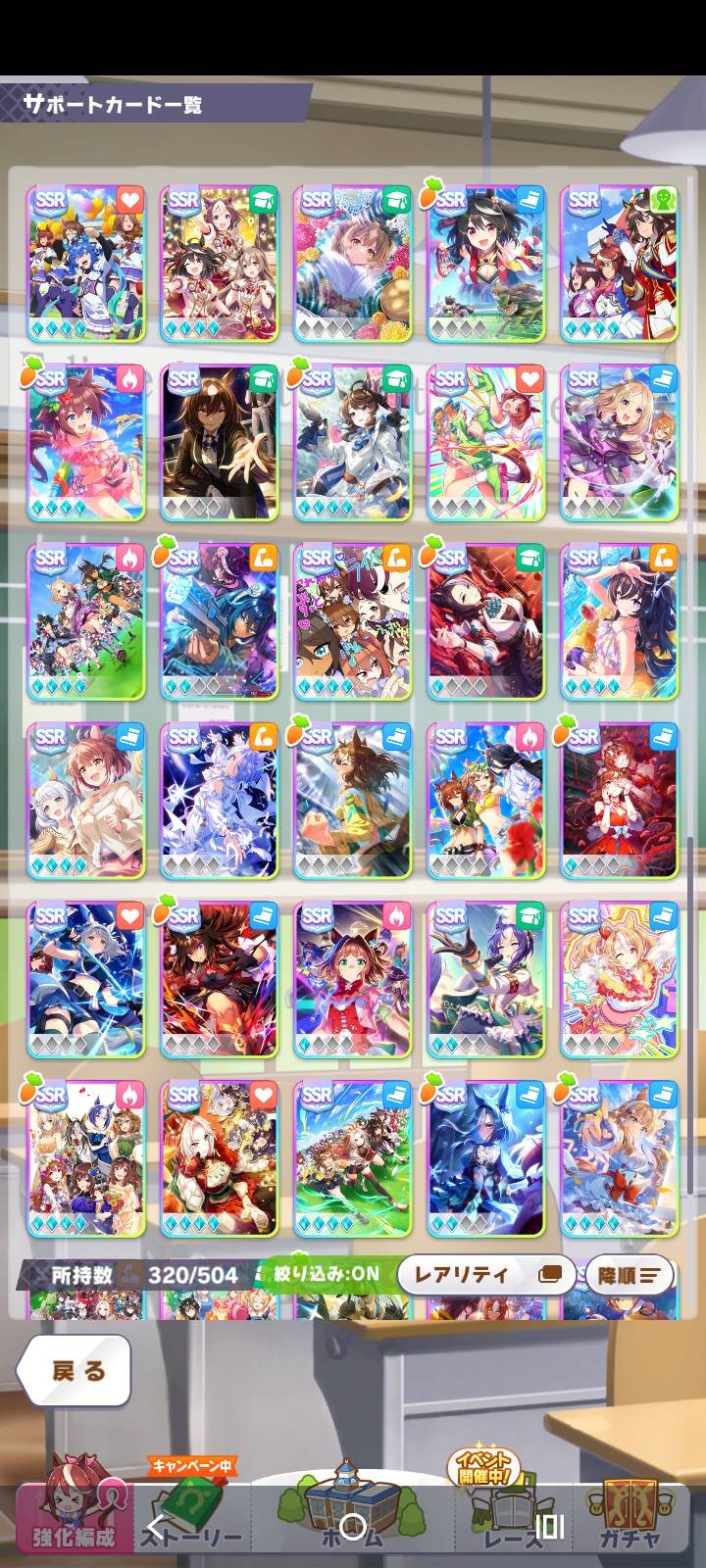
Task: Select the SSR card with white-haired girl in red
Action: (x=220, y=1159)
